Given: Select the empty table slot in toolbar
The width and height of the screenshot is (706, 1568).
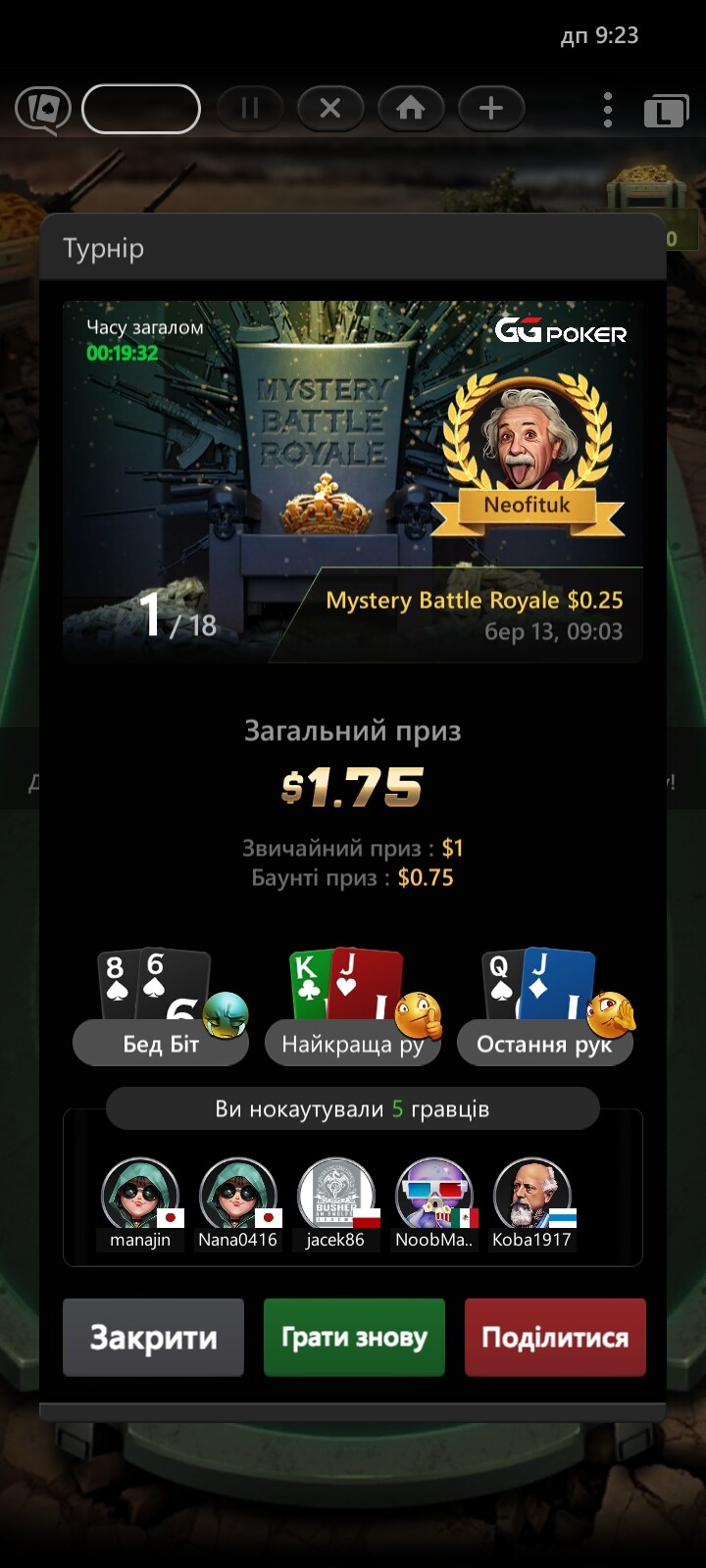Looking at the screenshot, I should 141,108.
